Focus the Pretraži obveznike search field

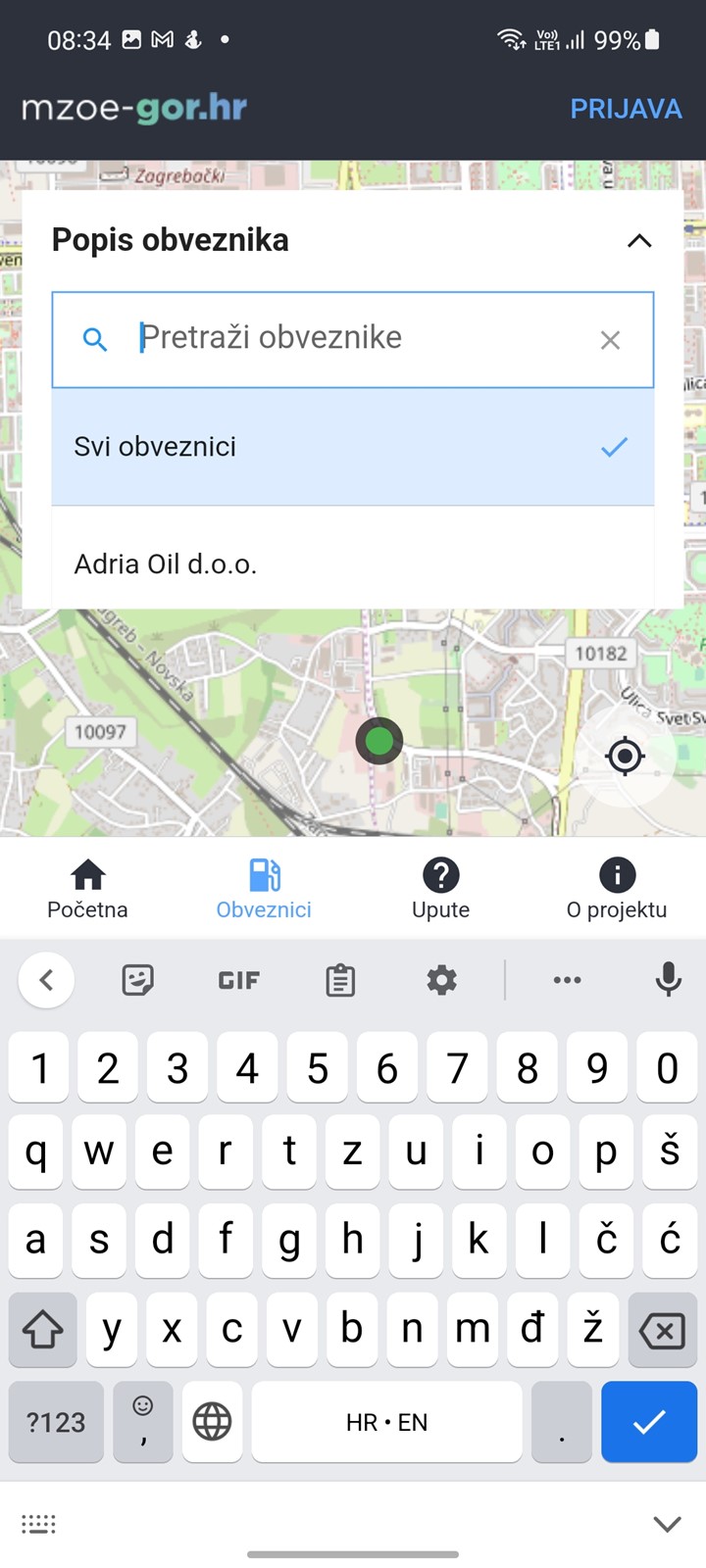pos(353,339)
